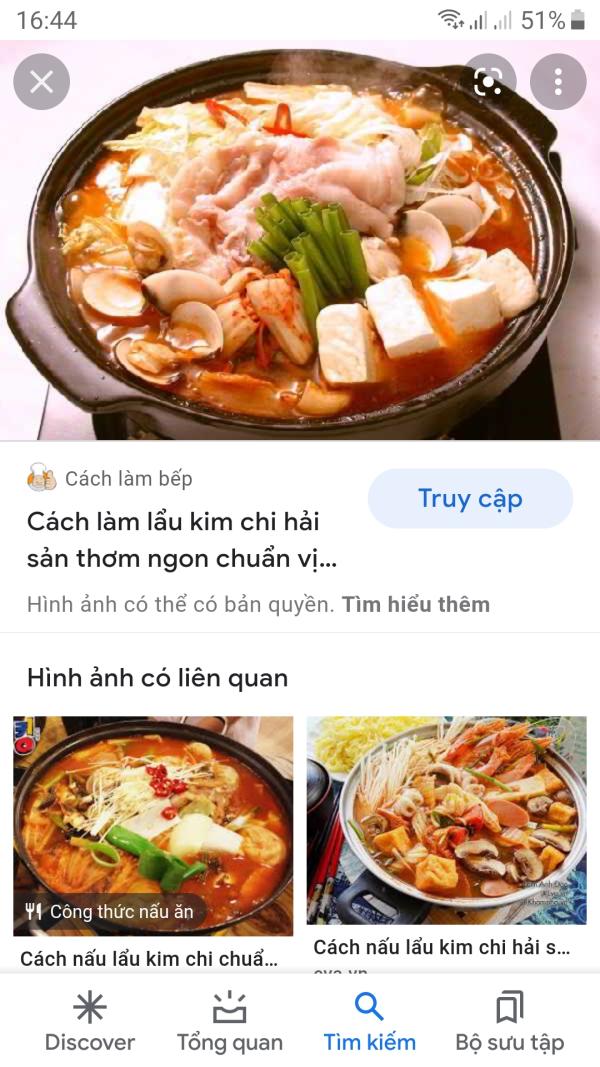Viewport: 600px width, 1067px height.
Task: Select the Tìm kiếm tab
Action: pos(369,1021)
